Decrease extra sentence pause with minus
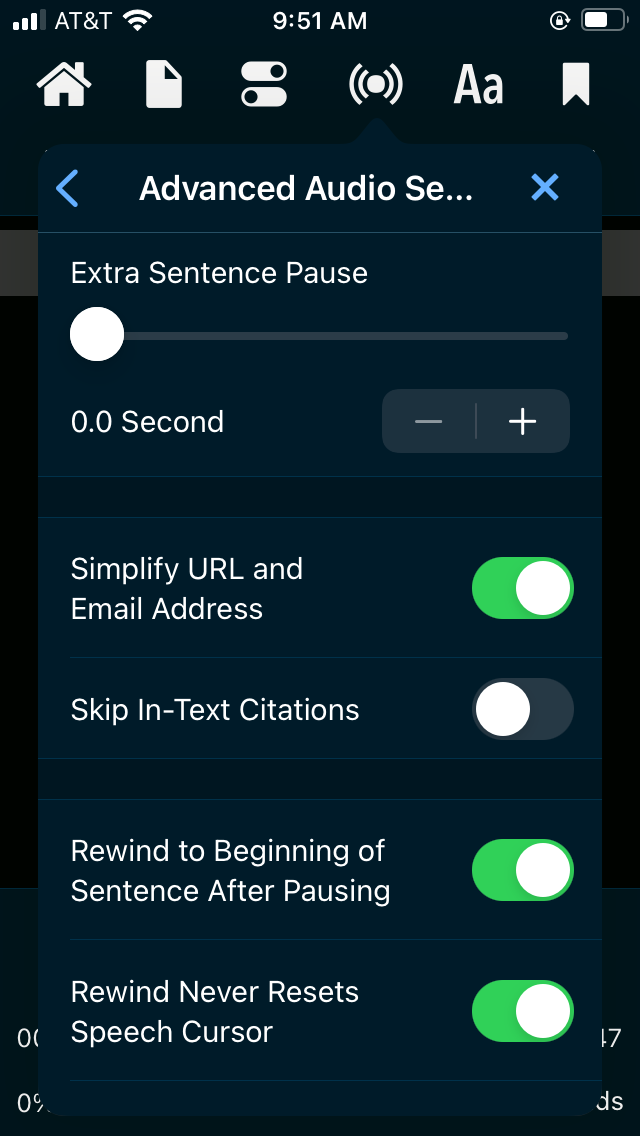 428,422
